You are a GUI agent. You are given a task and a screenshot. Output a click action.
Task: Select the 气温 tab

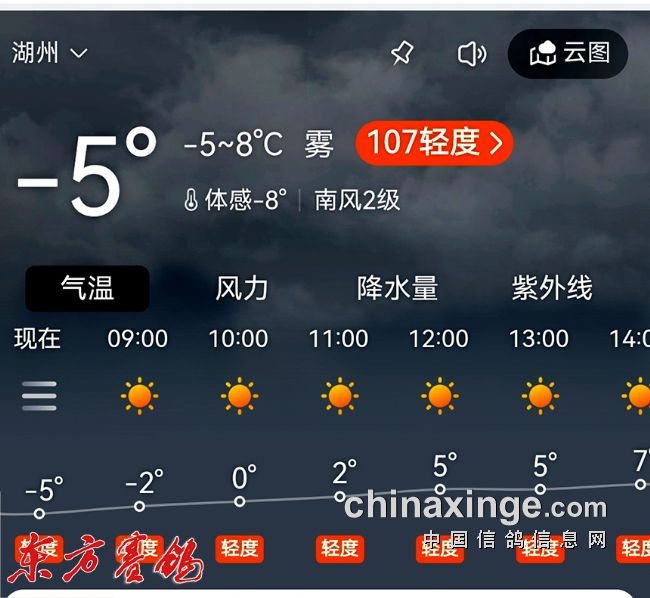pyautogui.click(x=87, y=289)
